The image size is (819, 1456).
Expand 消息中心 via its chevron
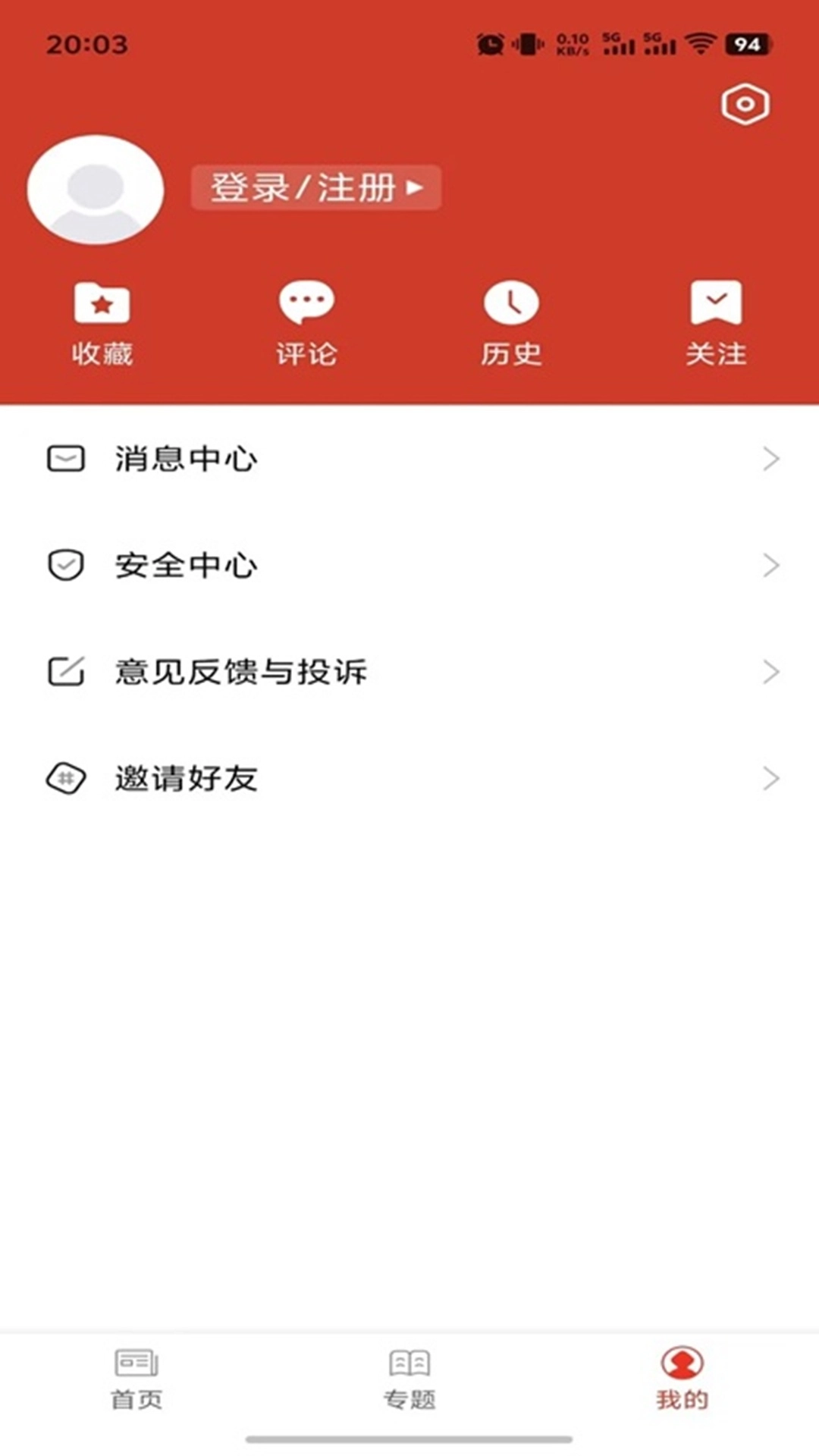click(771, 458)
